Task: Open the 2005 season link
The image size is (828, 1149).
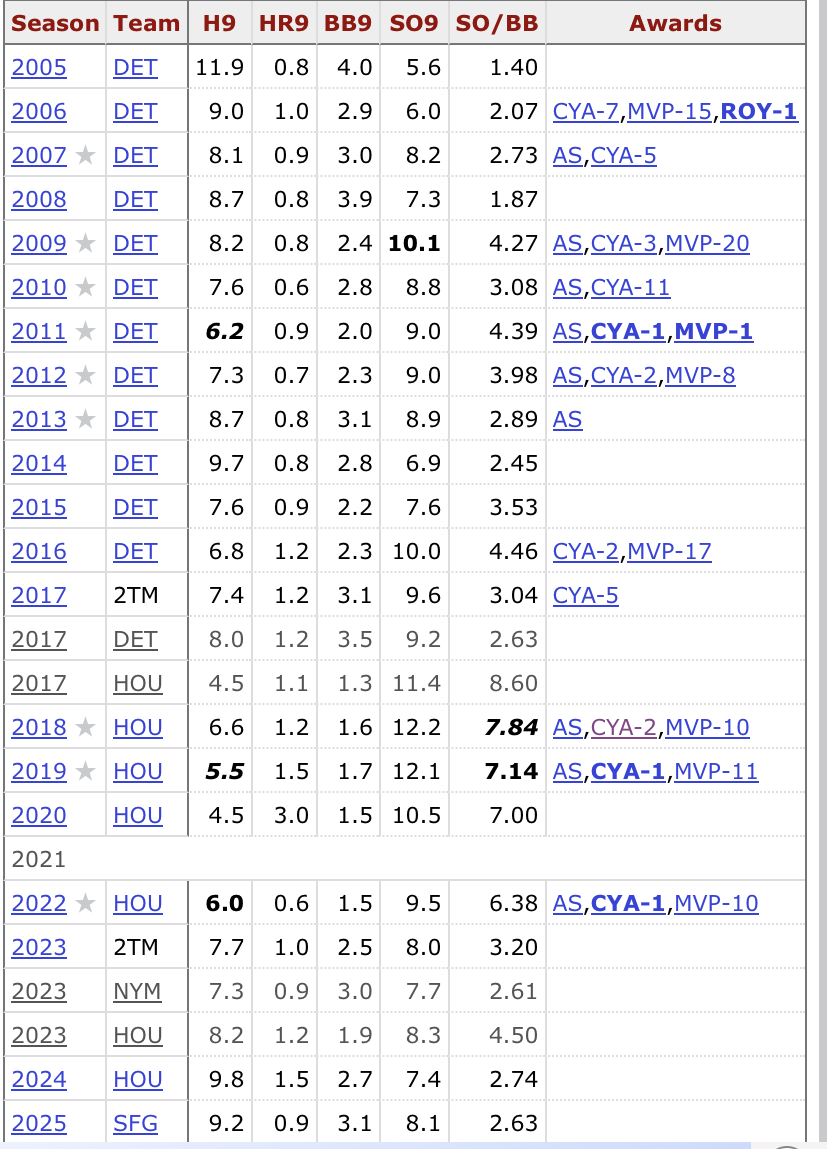Action: (x=39, y=68)
